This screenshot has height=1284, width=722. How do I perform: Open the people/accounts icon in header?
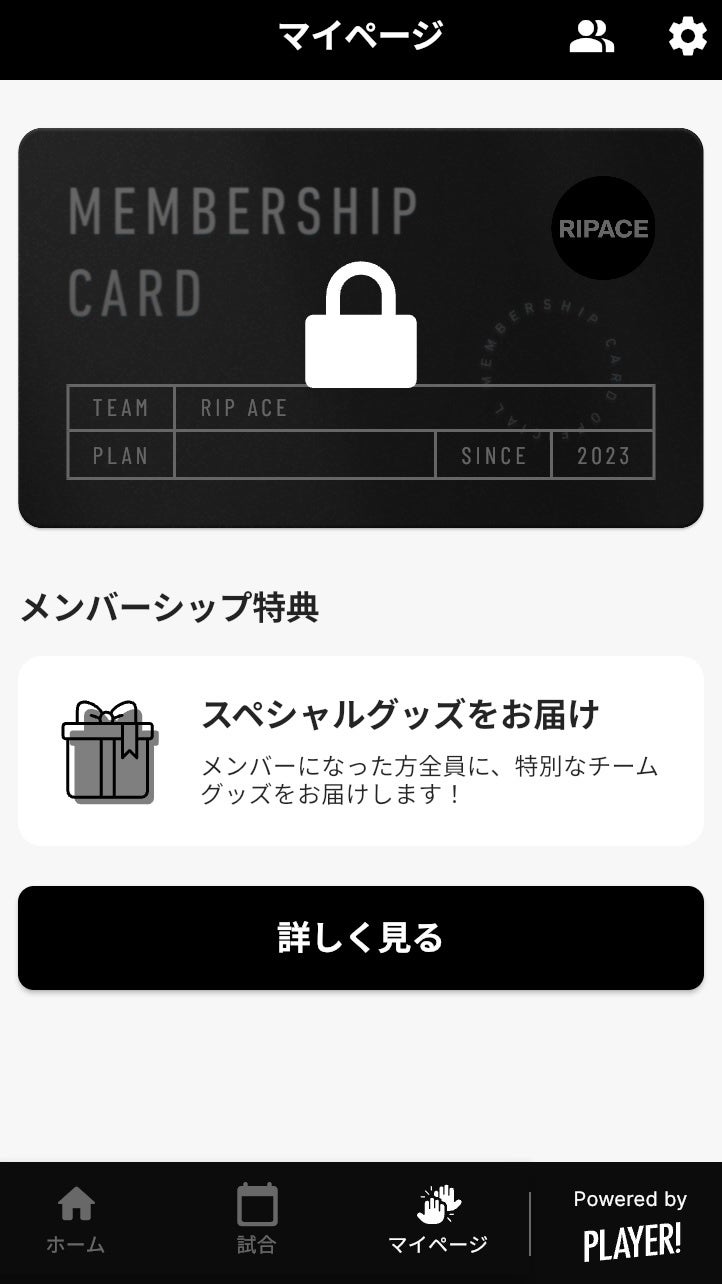coord(592,38)
